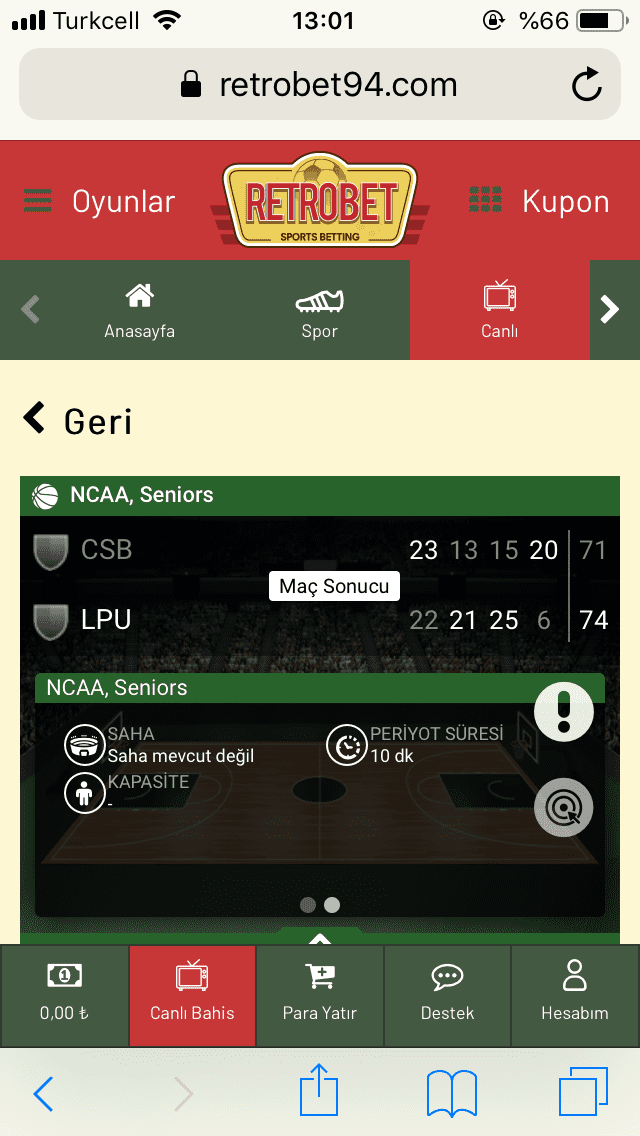Tap the retrobet94.com address bar
The height and width of the screenshot is (1136, 640).
click(320, 84)
